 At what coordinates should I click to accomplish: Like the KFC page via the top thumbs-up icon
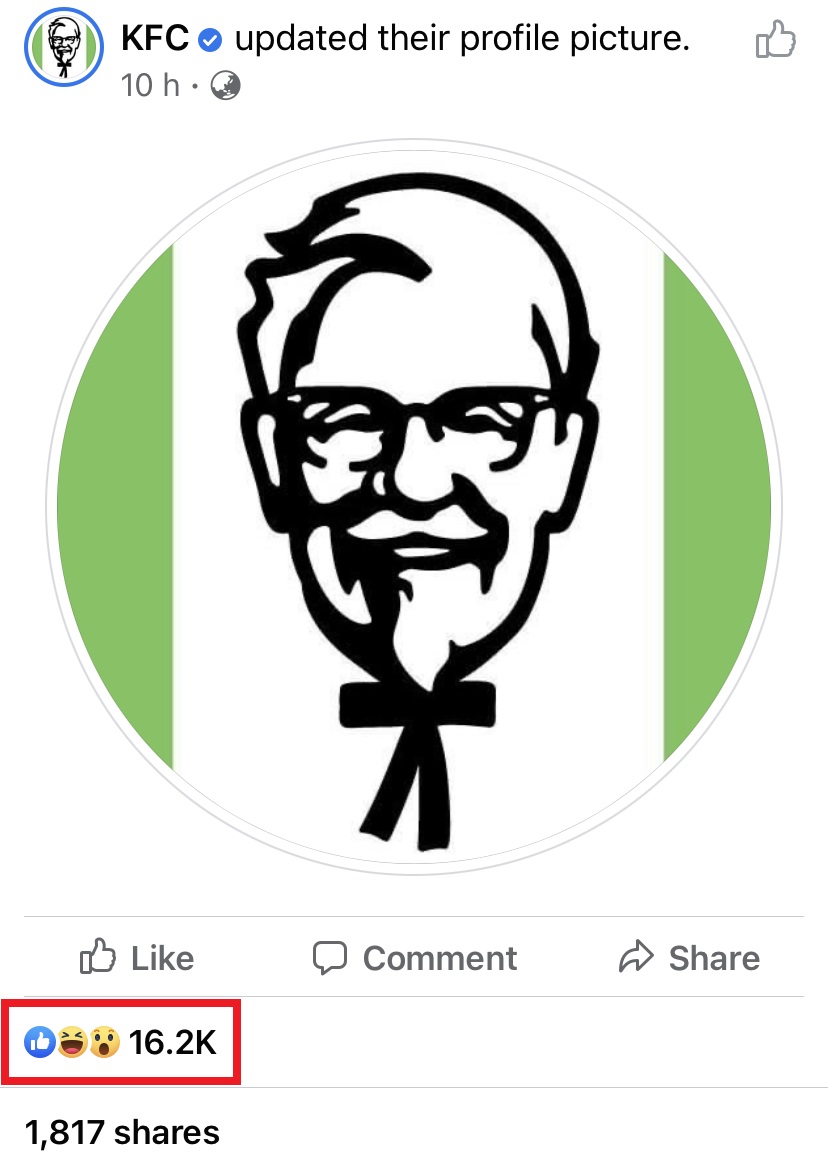[x=775, y=42]
